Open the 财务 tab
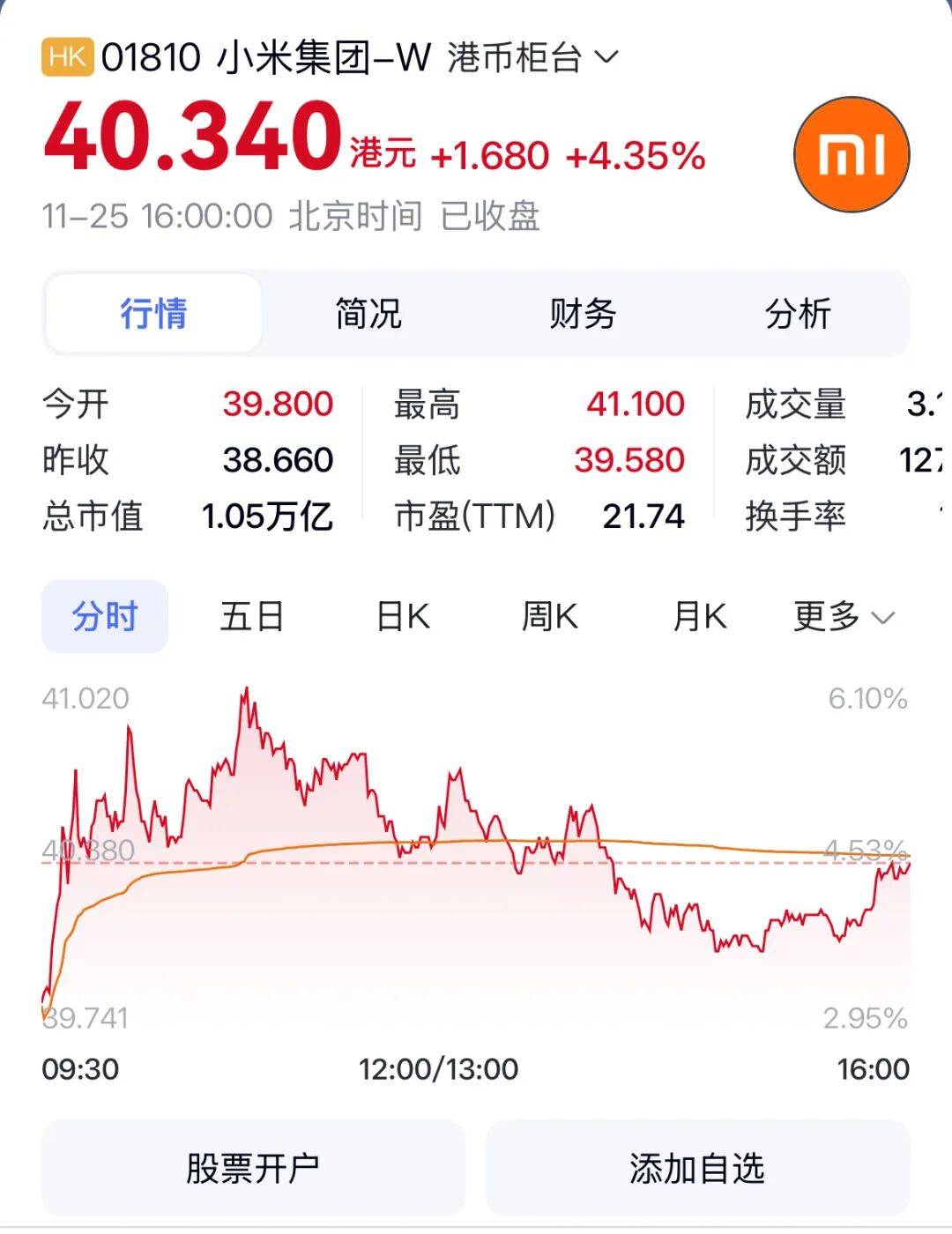952x1234 pixels. pos(583,314)
